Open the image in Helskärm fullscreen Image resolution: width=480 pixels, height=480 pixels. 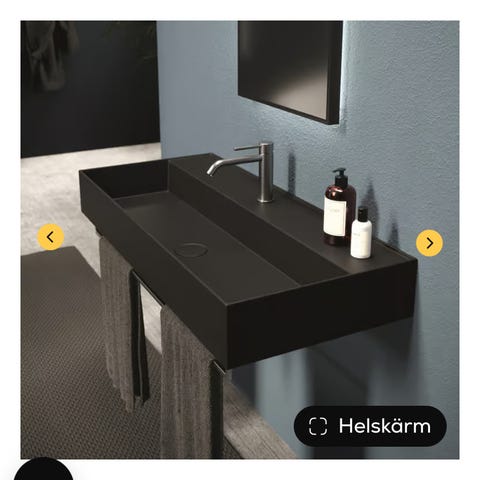(370, 426)
